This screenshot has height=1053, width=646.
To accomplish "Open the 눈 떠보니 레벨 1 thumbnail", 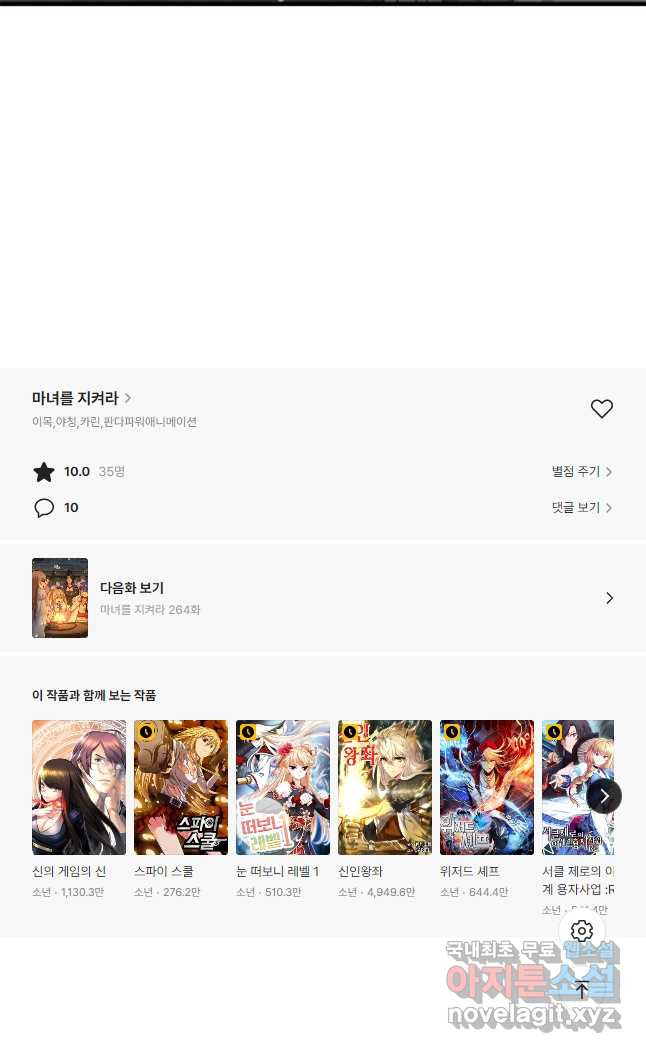I will [x=283, y=787].
